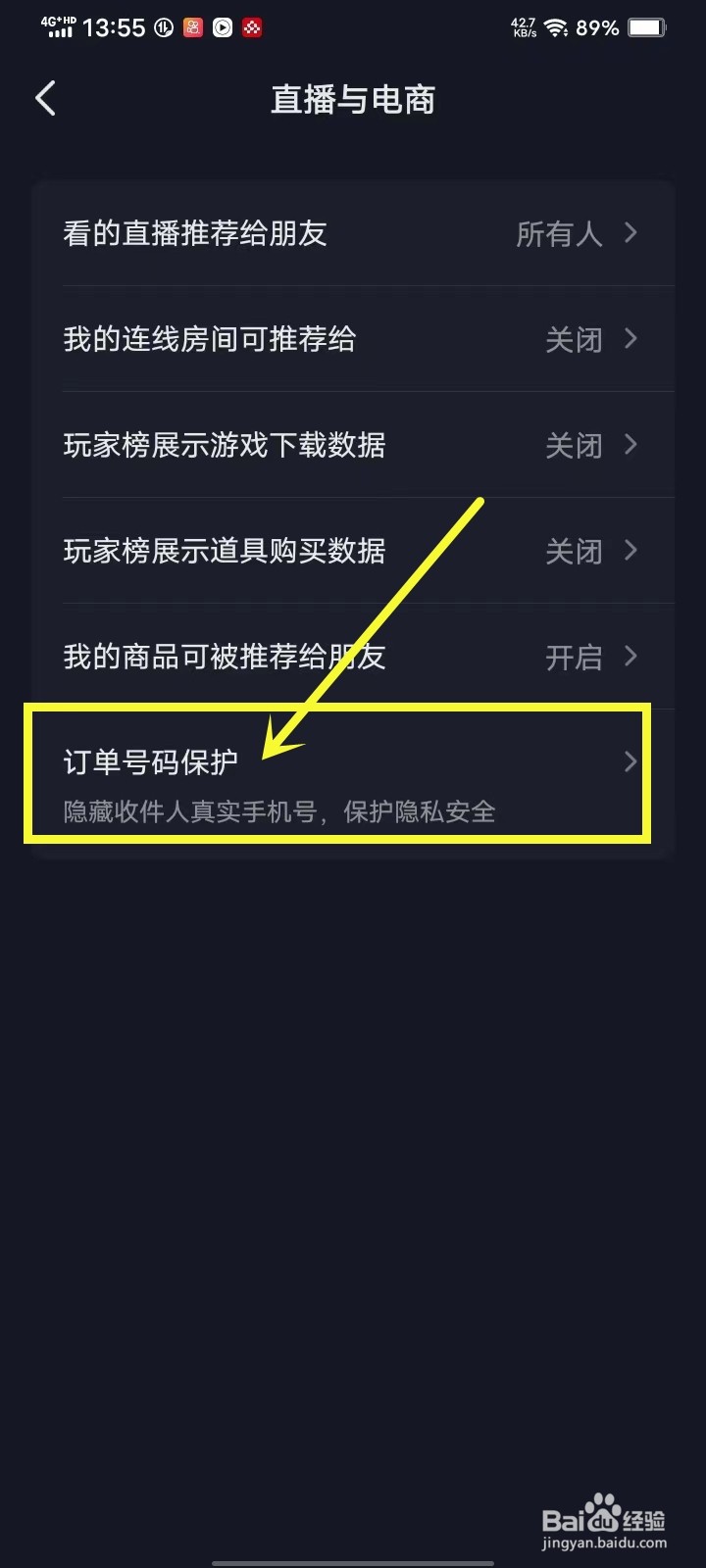Image resolution: width=706 pixels, height=1568 pixels.
Task: Tap the red video play notification icon
Action: coord(220,27)
